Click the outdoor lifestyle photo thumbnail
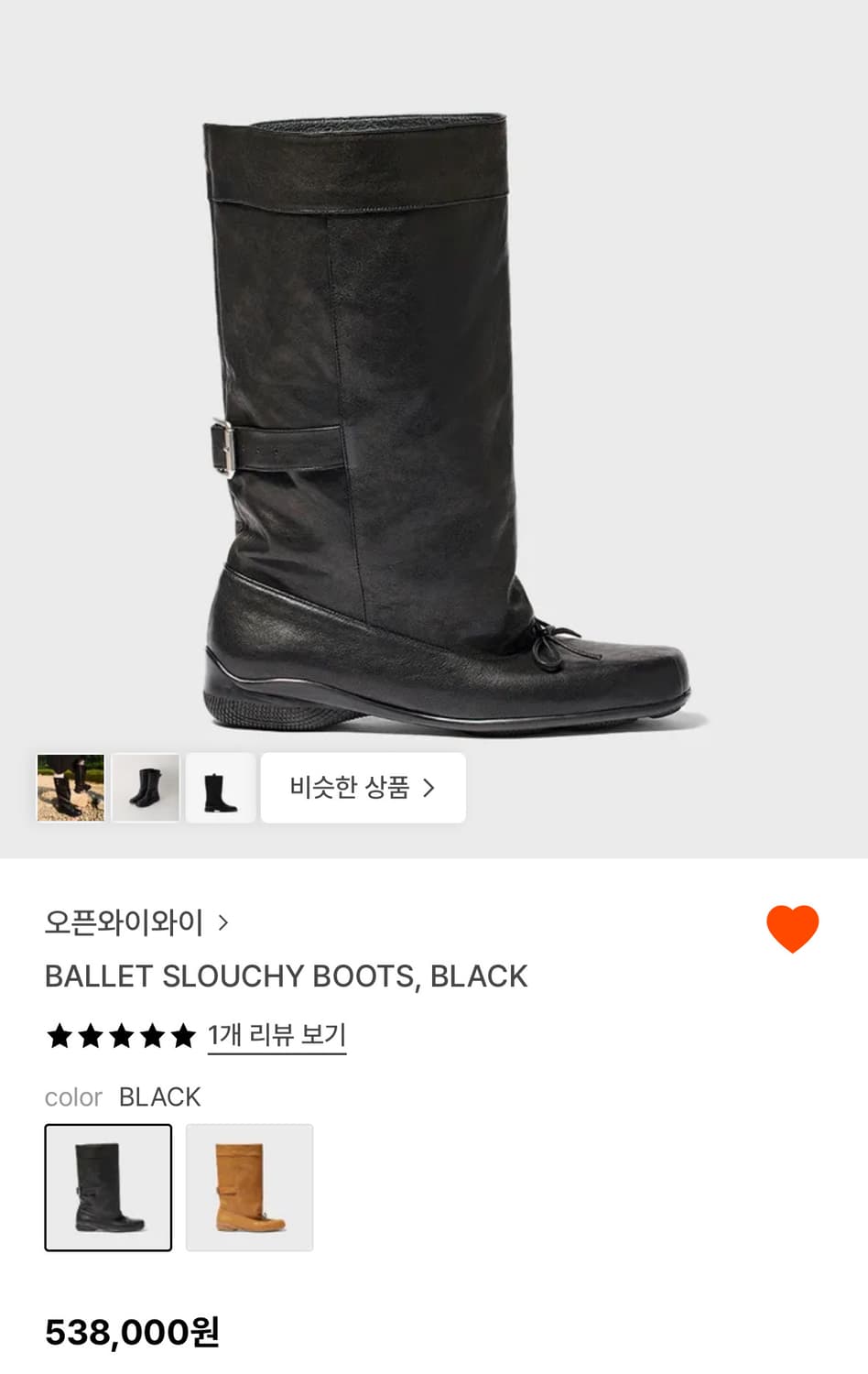 70,788
